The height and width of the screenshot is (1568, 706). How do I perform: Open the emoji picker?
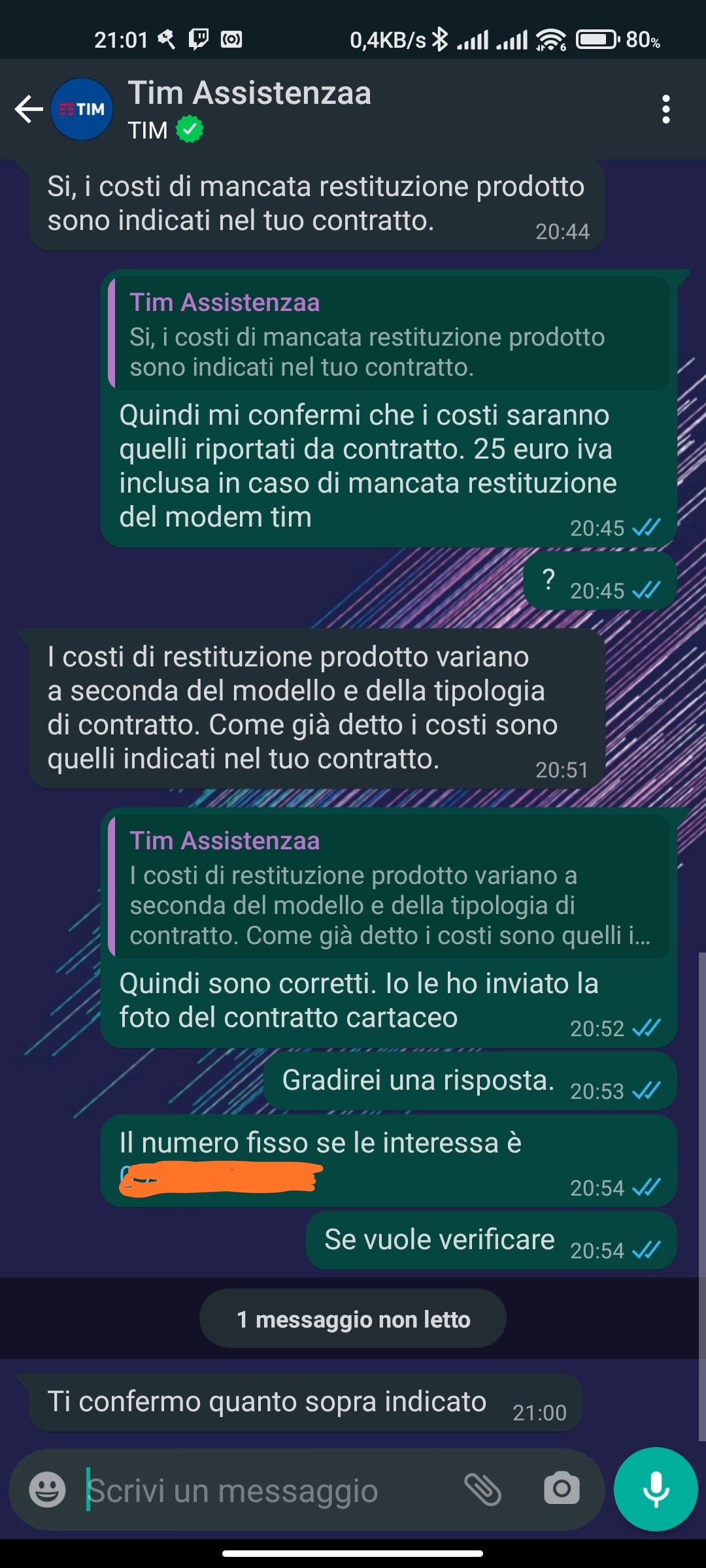[x=48, y=1490]
